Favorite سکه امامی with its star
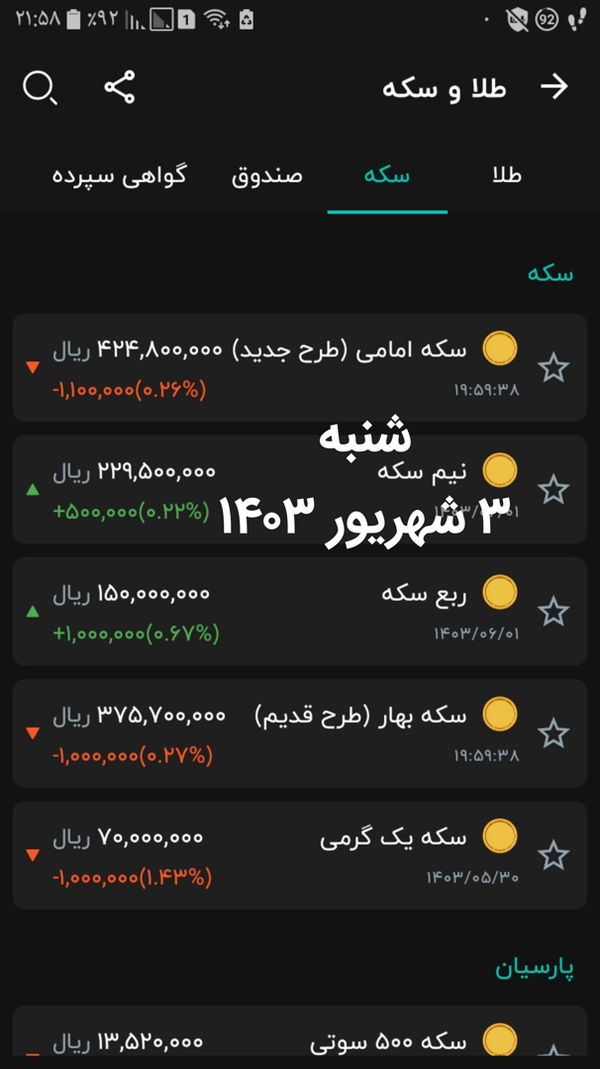 pos(553,368)
